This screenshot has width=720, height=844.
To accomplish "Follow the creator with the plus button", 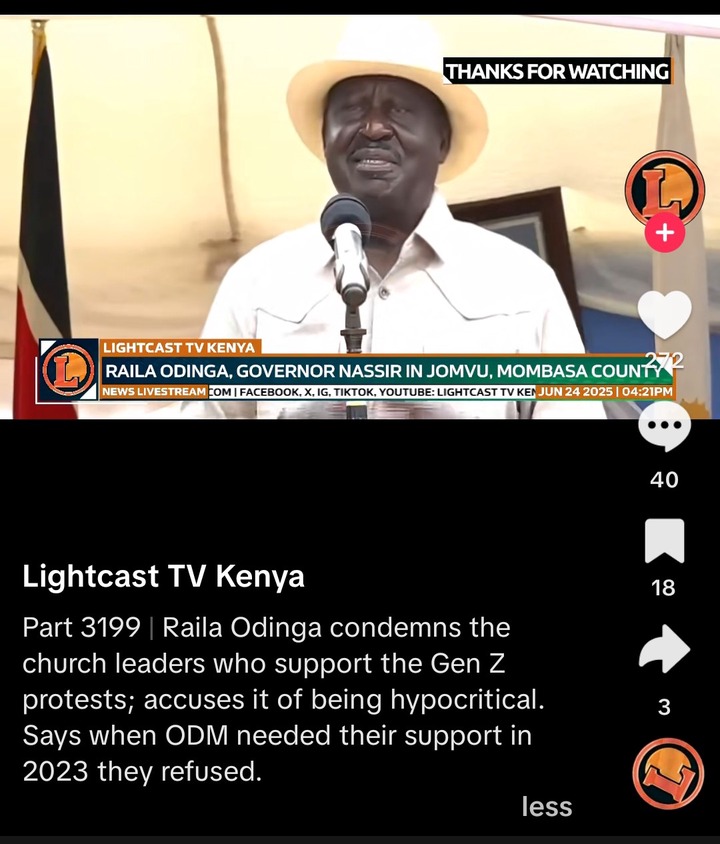I will click(x=664, y=235).
